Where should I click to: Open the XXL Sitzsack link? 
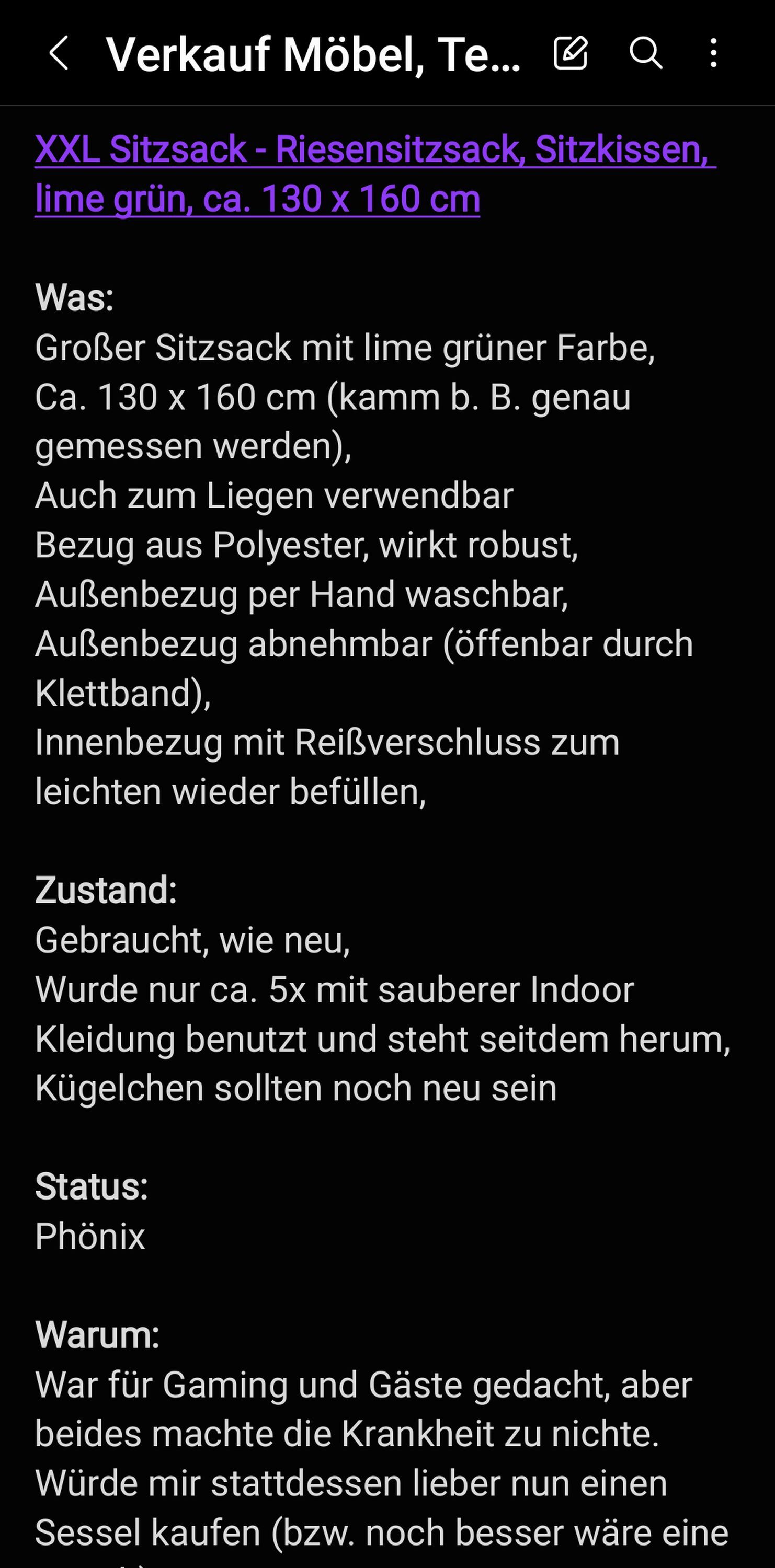tap(375, 174)
